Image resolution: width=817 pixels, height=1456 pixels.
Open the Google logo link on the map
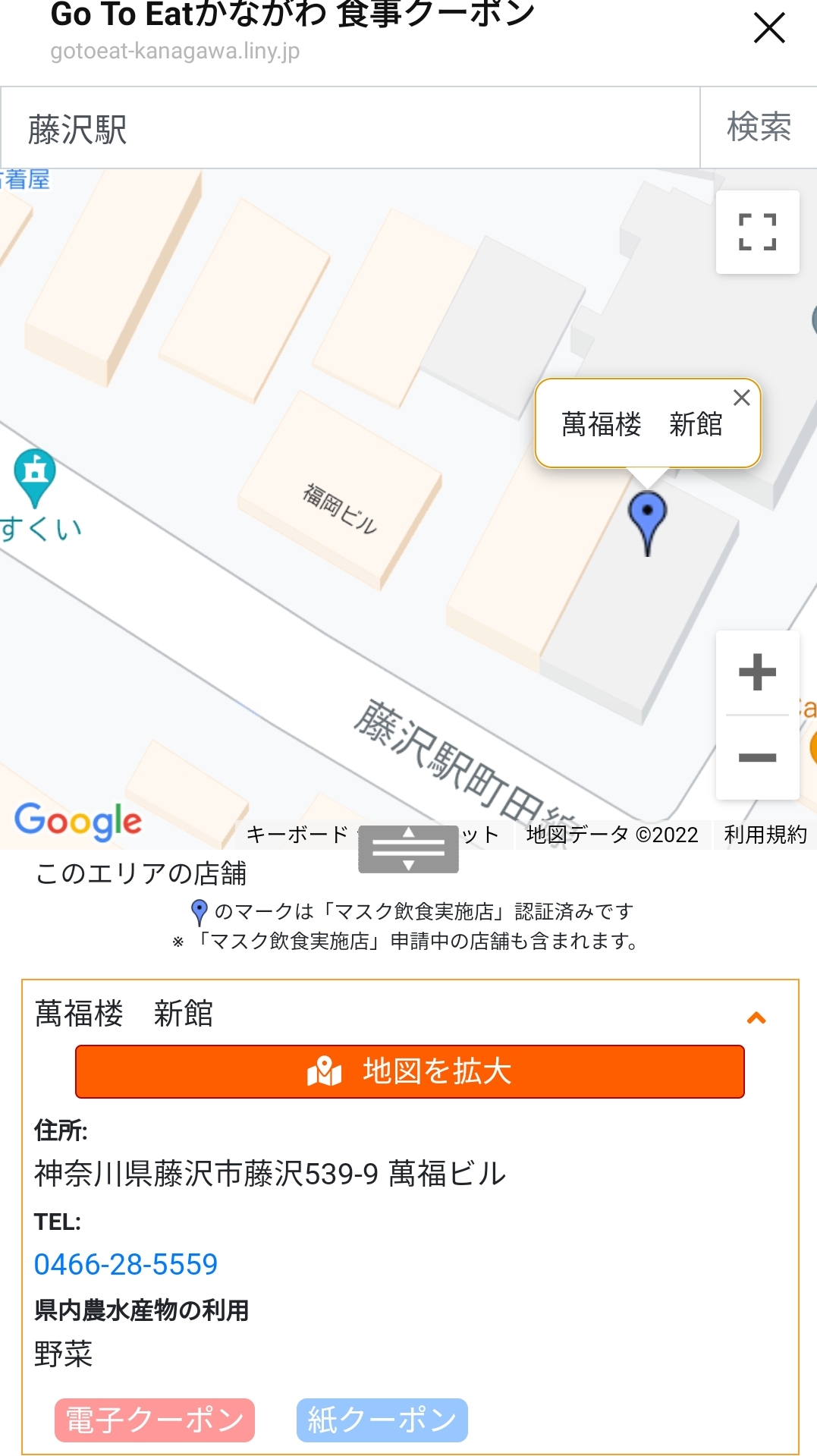click(x=78, y=821)
